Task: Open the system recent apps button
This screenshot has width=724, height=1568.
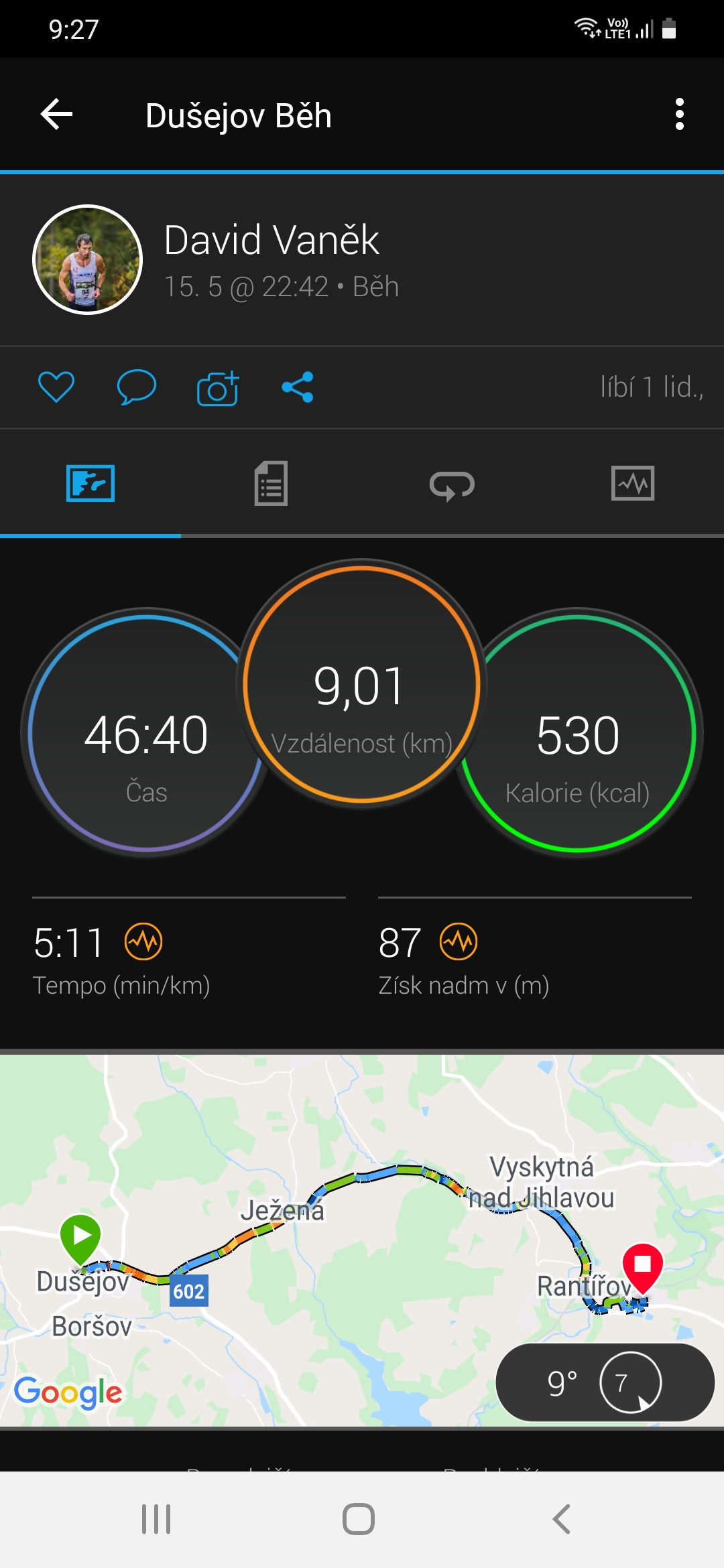Action: pyautogui.click(x=156, y=1519)
